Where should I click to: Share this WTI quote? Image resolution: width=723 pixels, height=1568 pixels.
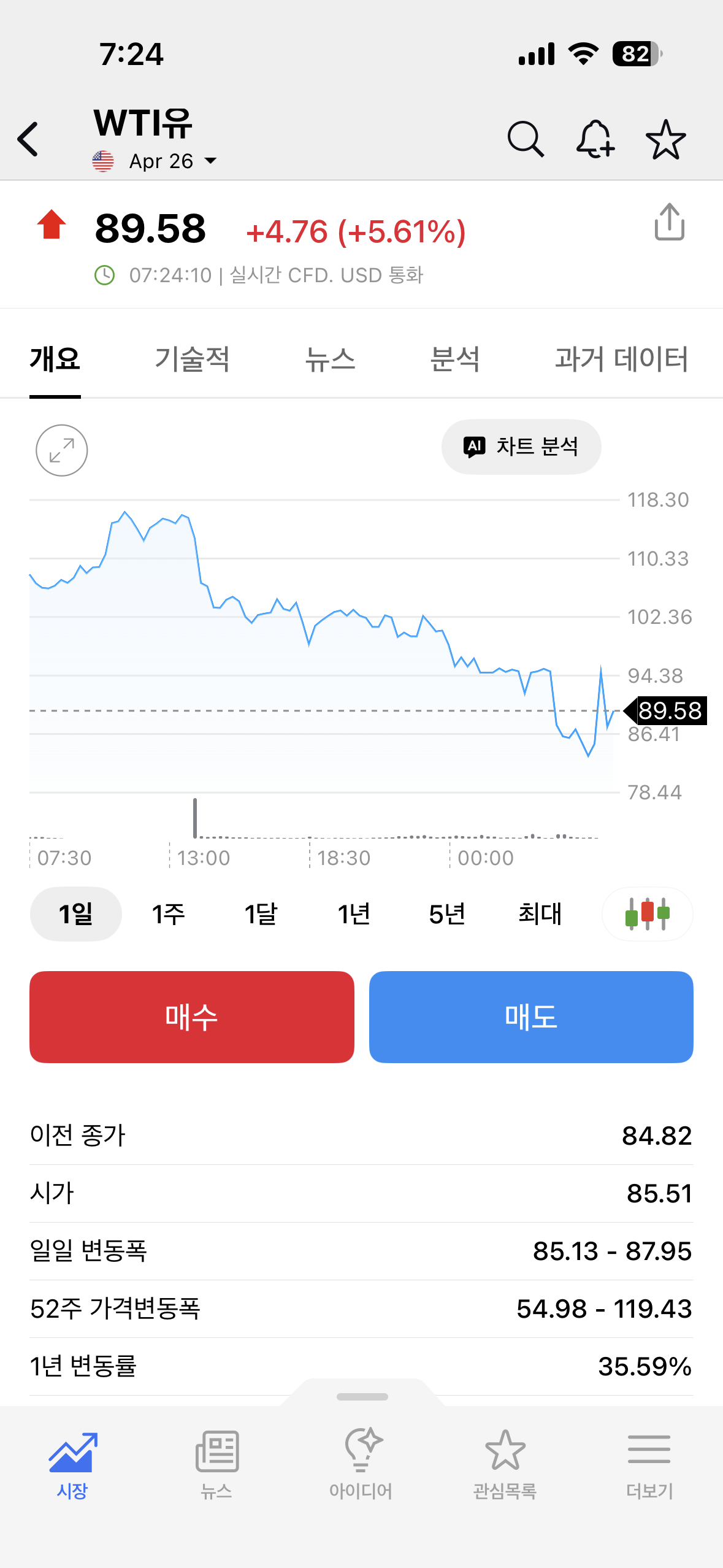pyautogui.click(x=669, y=222)
